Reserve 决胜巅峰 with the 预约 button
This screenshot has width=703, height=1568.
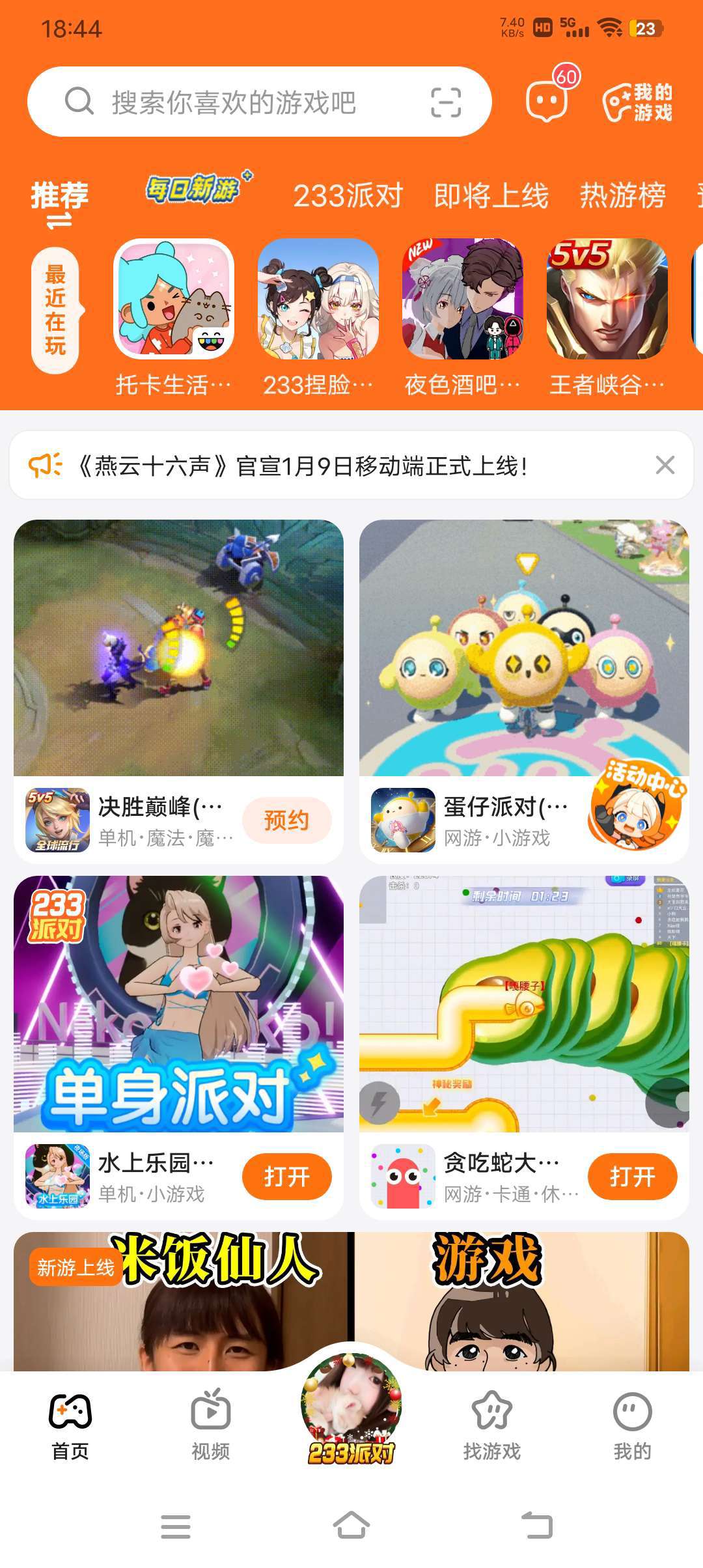286,820
